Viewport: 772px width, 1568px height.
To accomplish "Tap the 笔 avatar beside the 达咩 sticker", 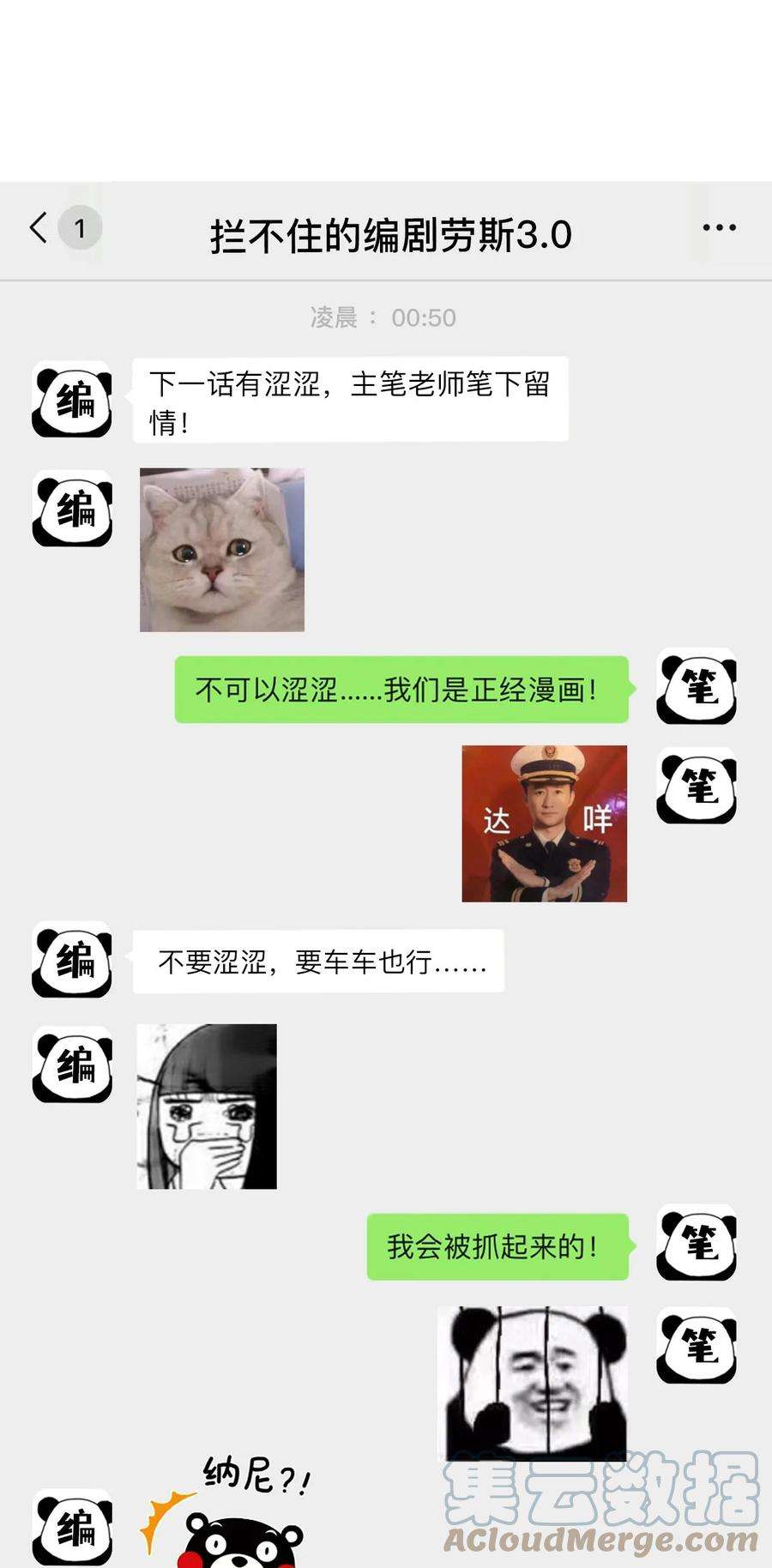I will tap(696, 787).
